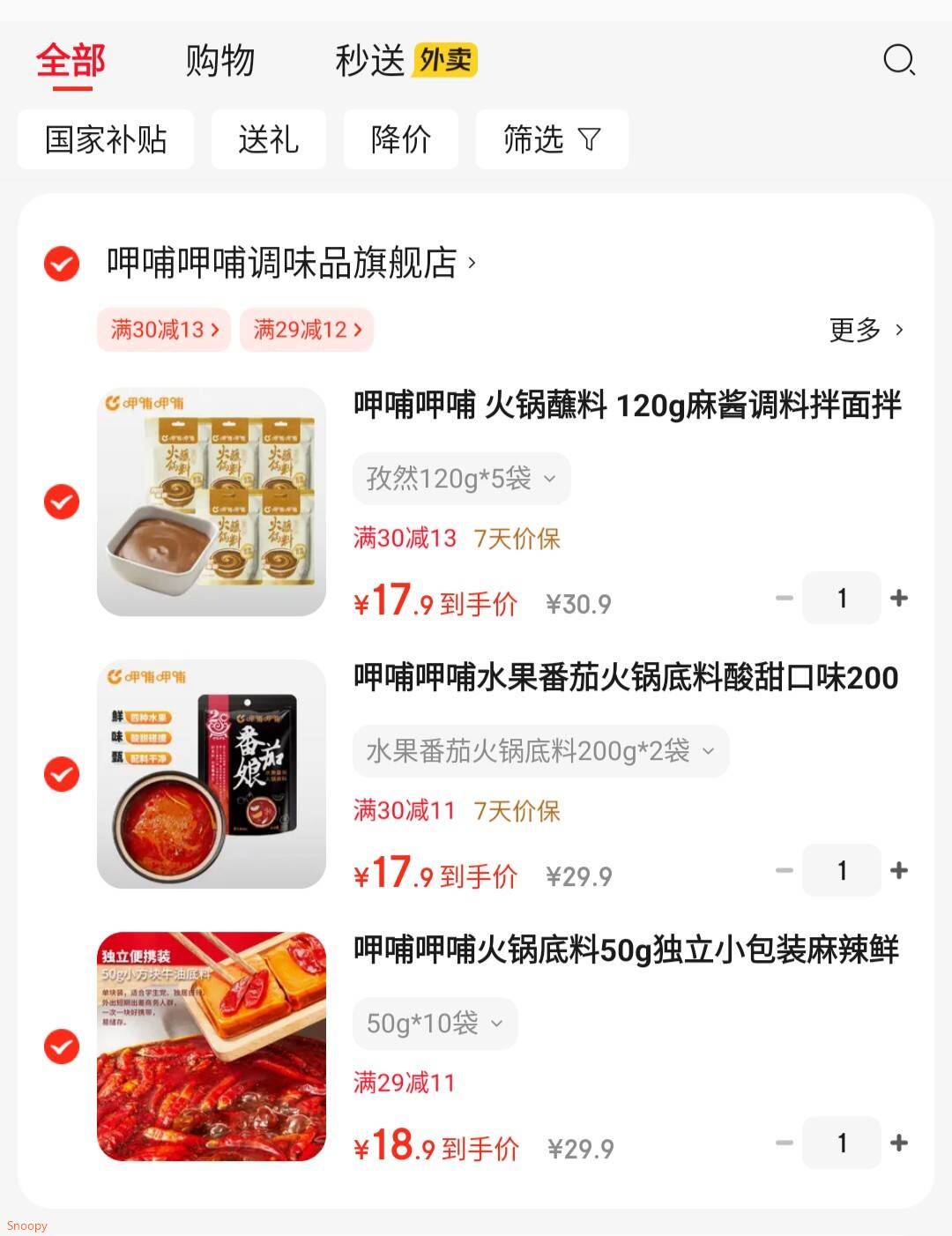Open the 水果番茄火锅底料200g*2袋 spec dropdown
Image resolution: width=952 pixels, height=1236 pixels.
click(x=539, y=750)
